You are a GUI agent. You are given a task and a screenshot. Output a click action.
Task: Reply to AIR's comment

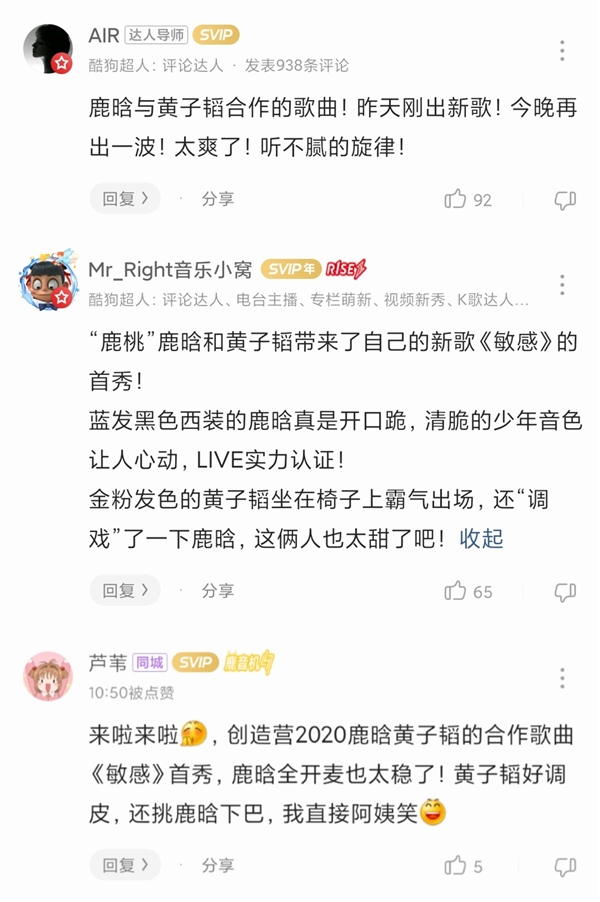[124, 199]
